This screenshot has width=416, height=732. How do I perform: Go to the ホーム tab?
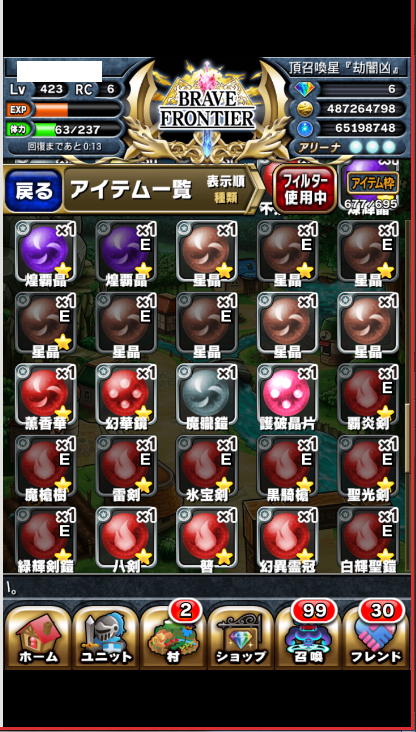pos(38,637)
